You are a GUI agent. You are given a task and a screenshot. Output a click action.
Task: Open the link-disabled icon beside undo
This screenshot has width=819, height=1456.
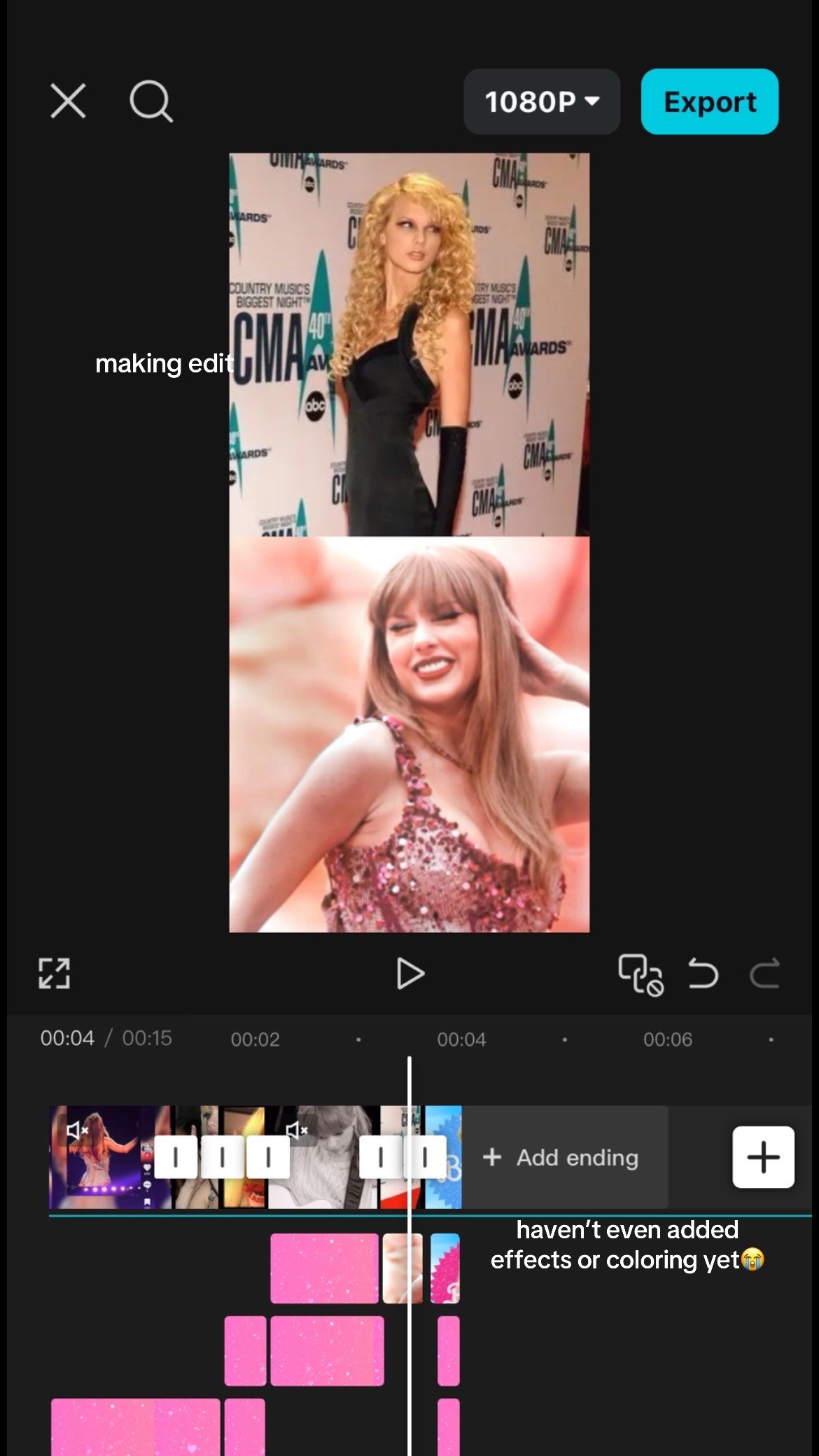640,974
